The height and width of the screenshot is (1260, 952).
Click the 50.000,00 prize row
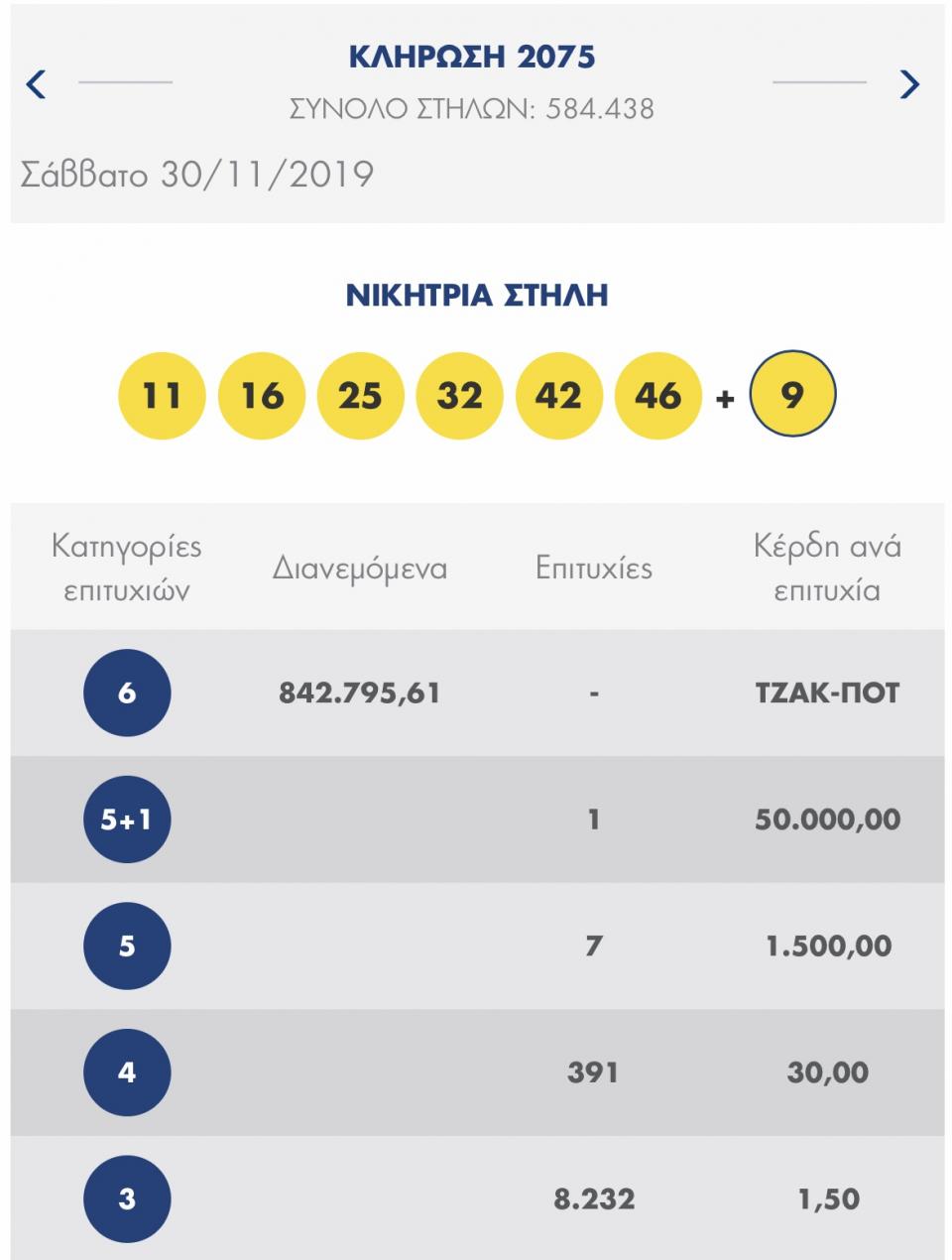pos(826,819)
